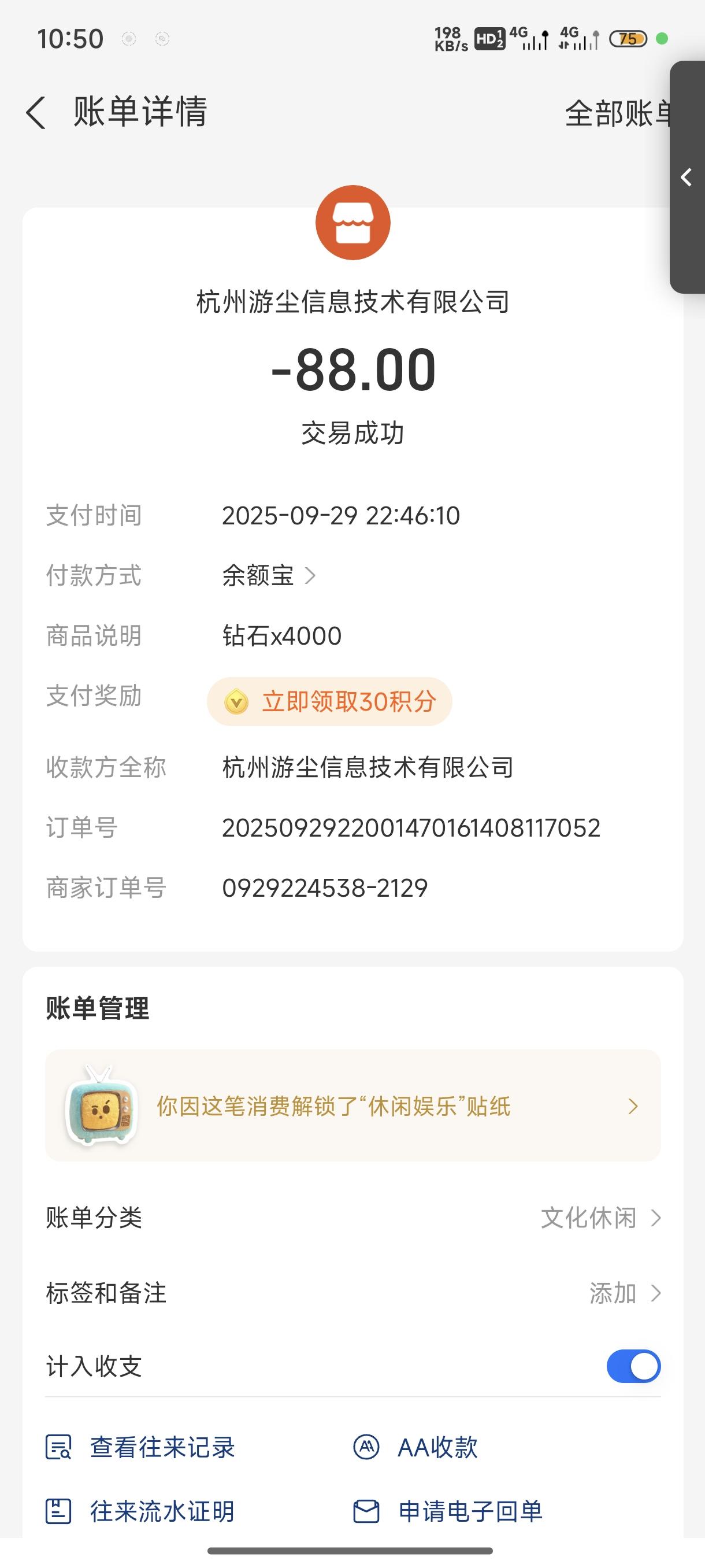The image size is (705, 1568).
Task: Add 标签和备注 to this bill
Action: [x=353, y=1293]
